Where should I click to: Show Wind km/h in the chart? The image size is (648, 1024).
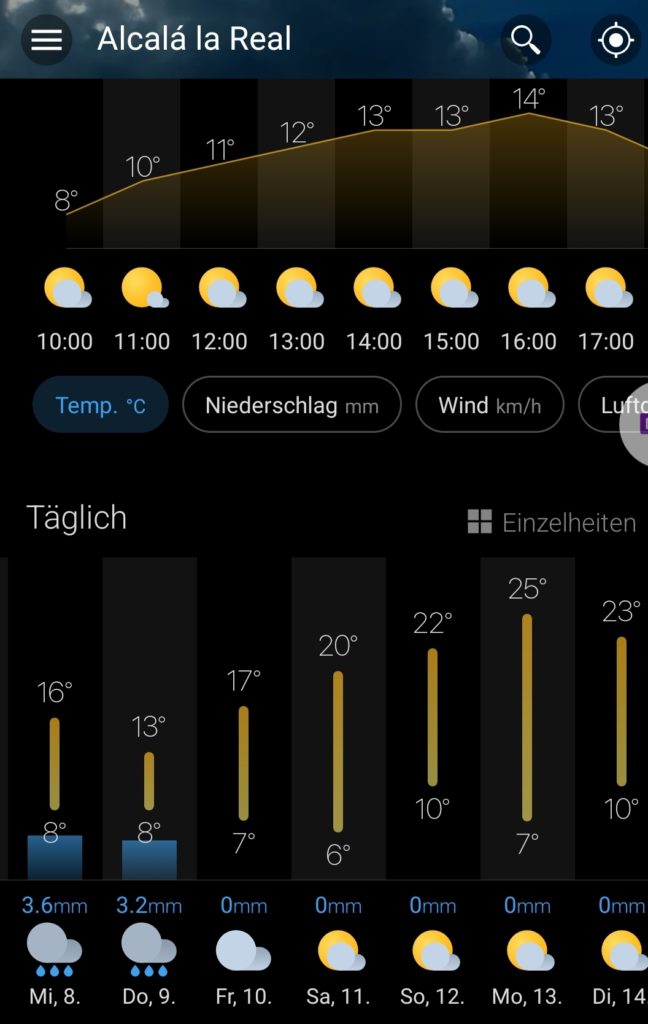489,405
